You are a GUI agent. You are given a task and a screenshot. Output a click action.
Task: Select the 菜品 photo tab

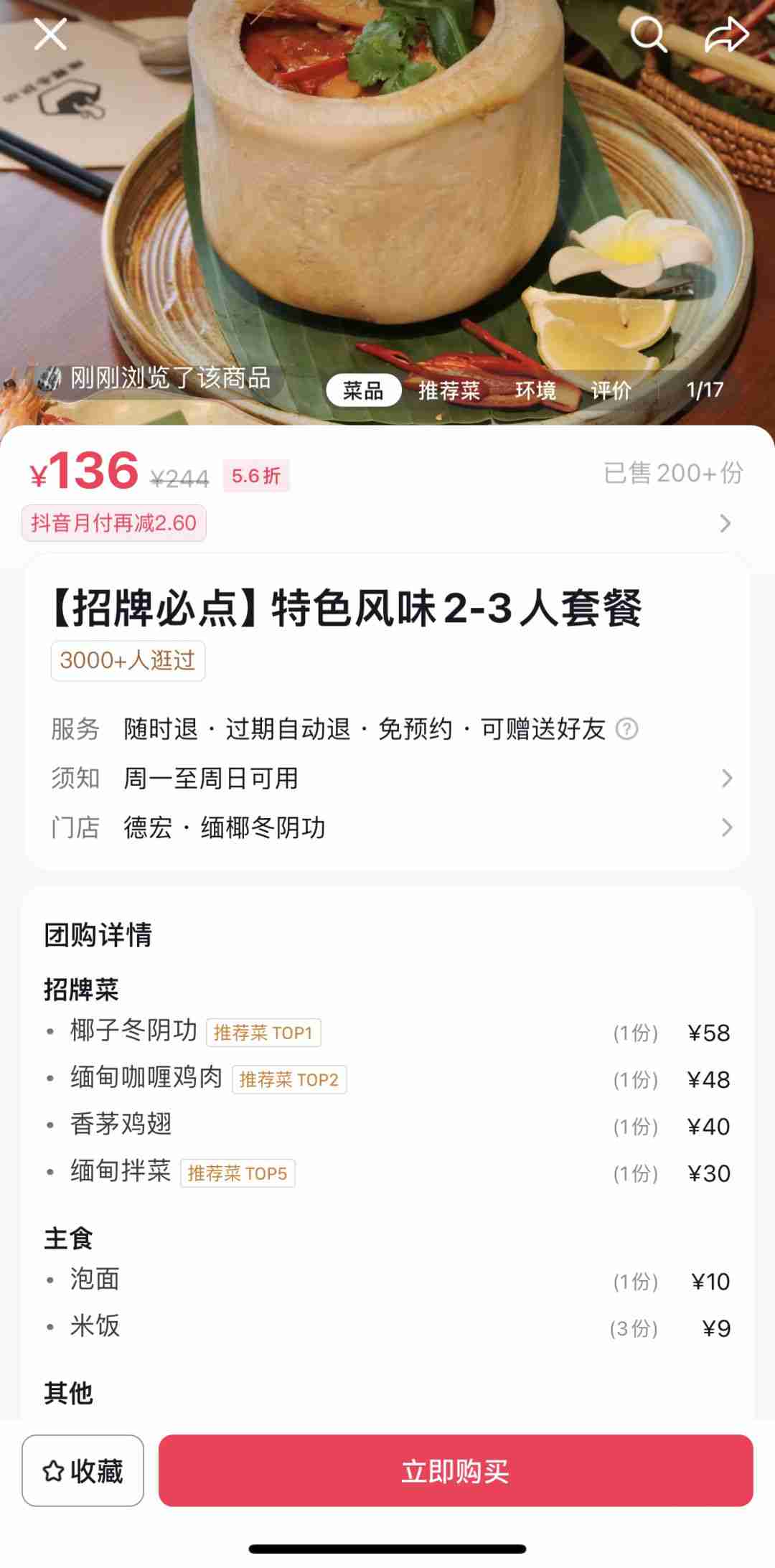pos(363,390)
